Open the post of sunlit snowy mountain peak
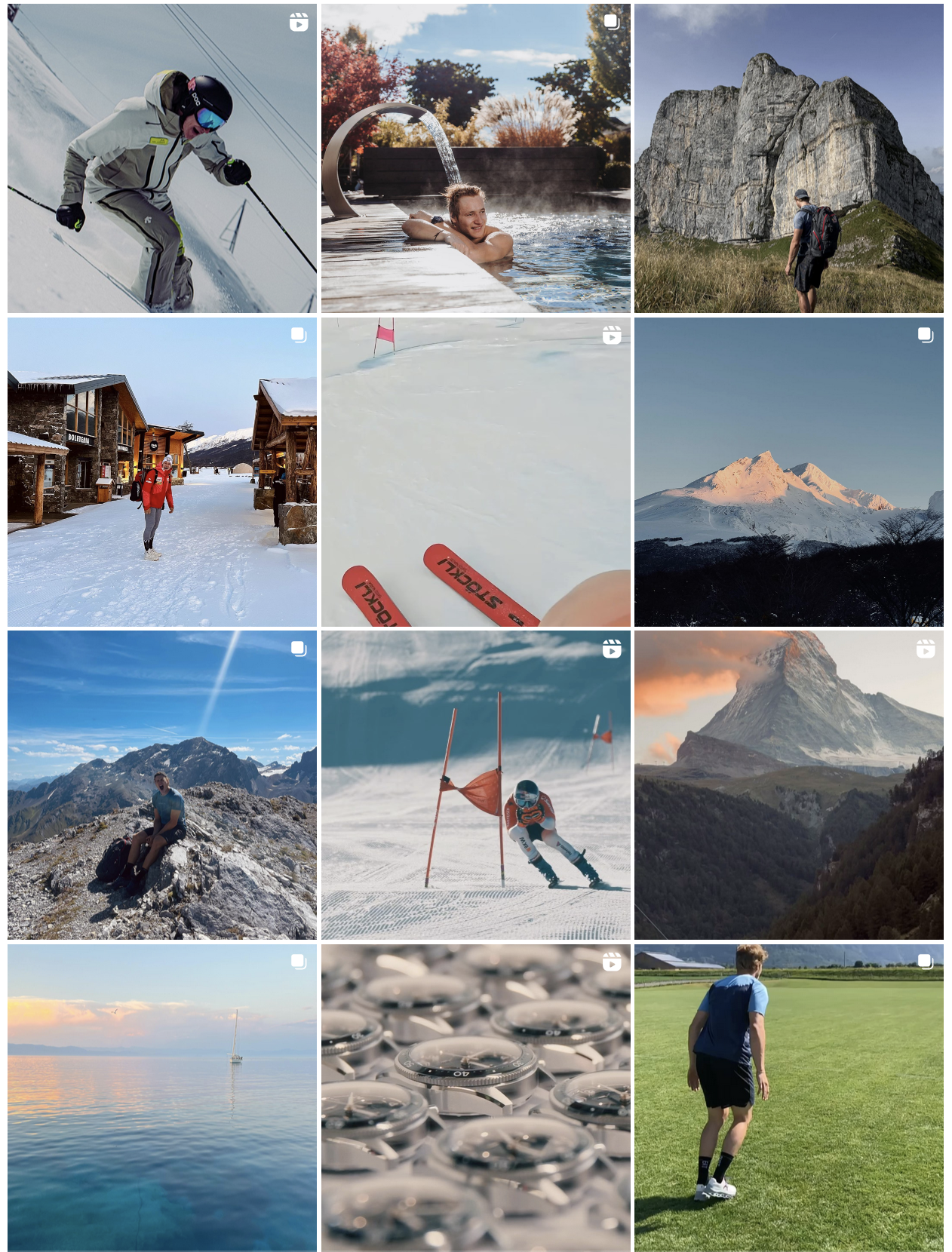952x1252 pixels. [x=788, y=472]
